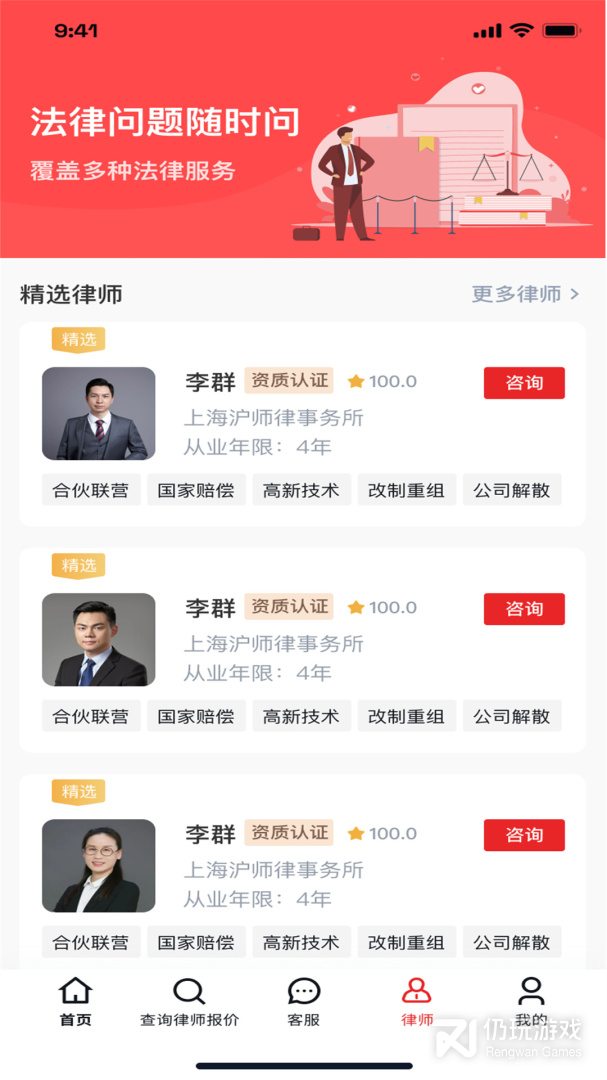The image size is (607, 1080).
Task: Switch to the 我的 tab
Action: point(531,1002)
